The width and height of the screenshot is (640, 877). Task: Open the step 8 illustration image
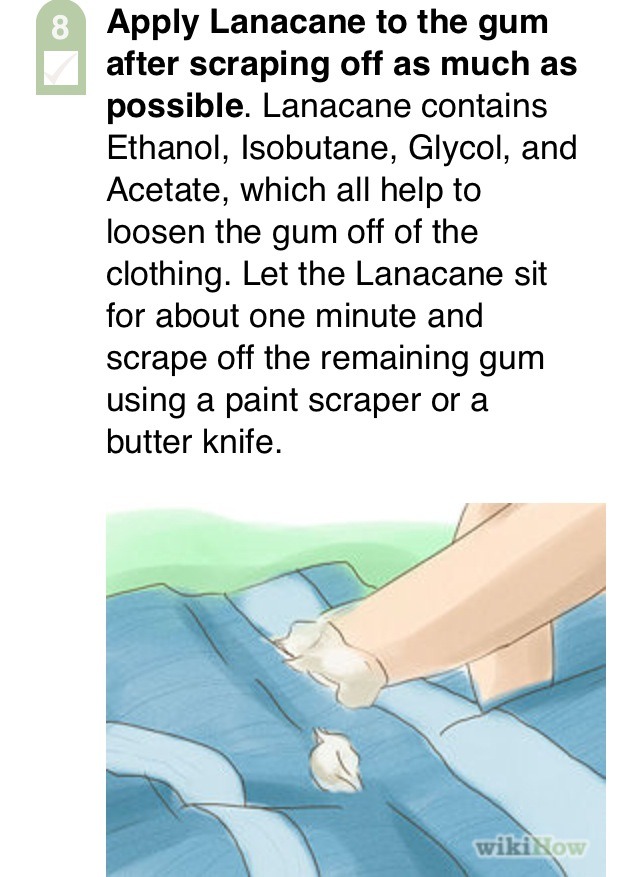click(355, 689)
